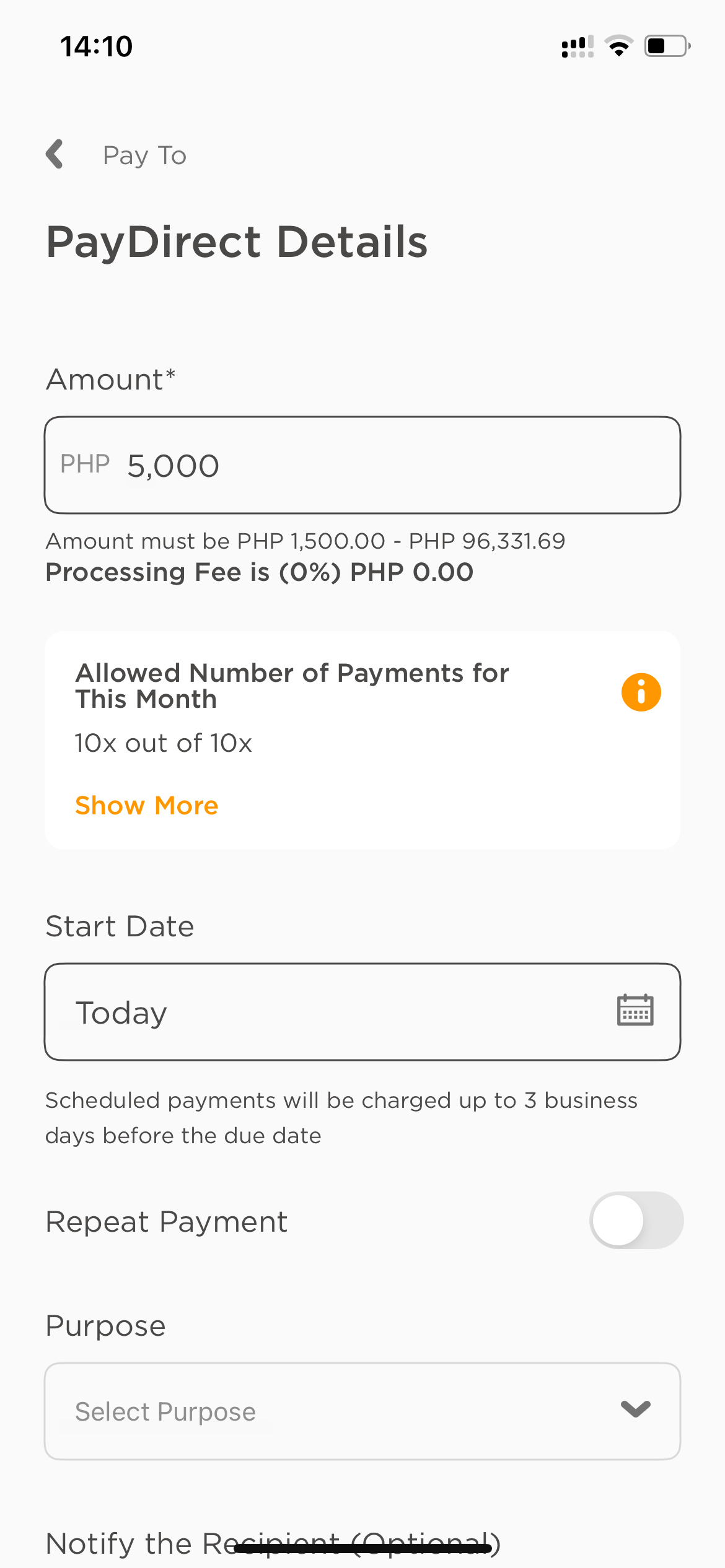Open the Start Date picker
The image size is (725, 1568).
(x=362, y=1011)
